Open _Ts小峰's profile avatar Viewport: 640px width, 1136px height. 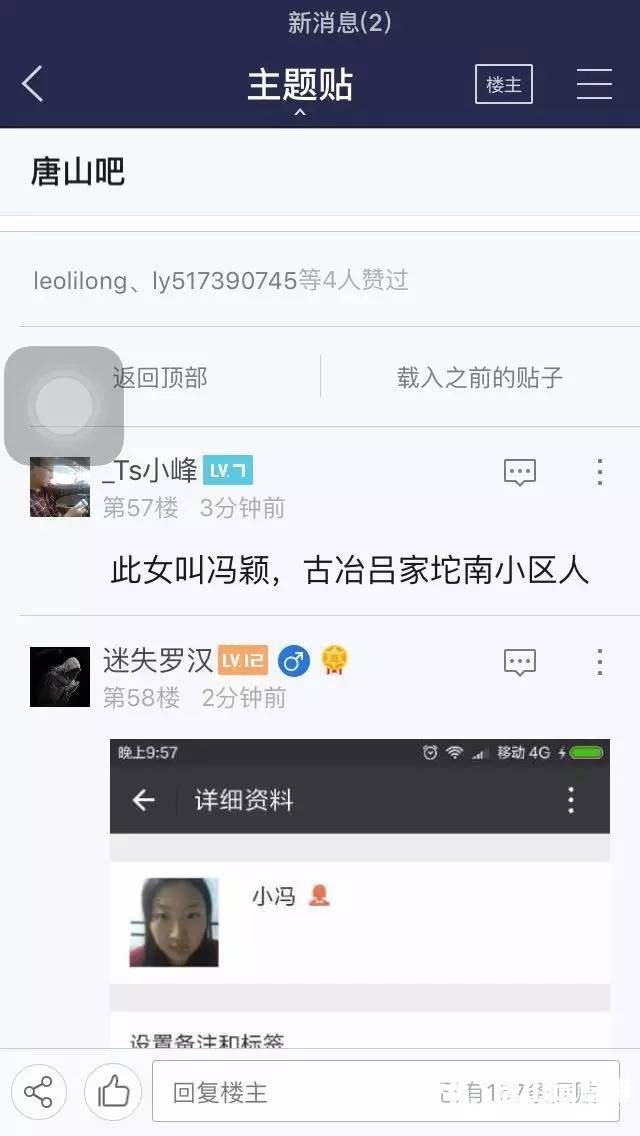[x=60, y=487]
